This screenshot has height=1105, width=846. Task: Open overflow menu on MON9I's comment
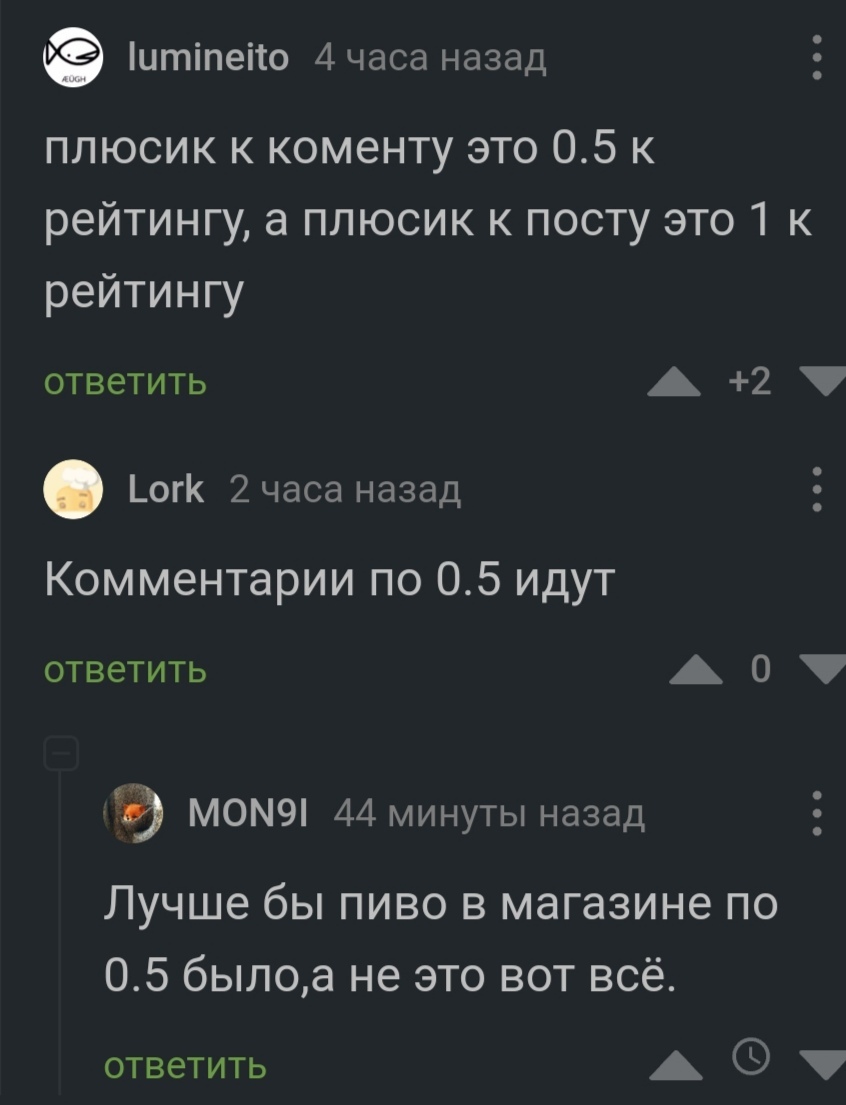(x=817, y=815)
